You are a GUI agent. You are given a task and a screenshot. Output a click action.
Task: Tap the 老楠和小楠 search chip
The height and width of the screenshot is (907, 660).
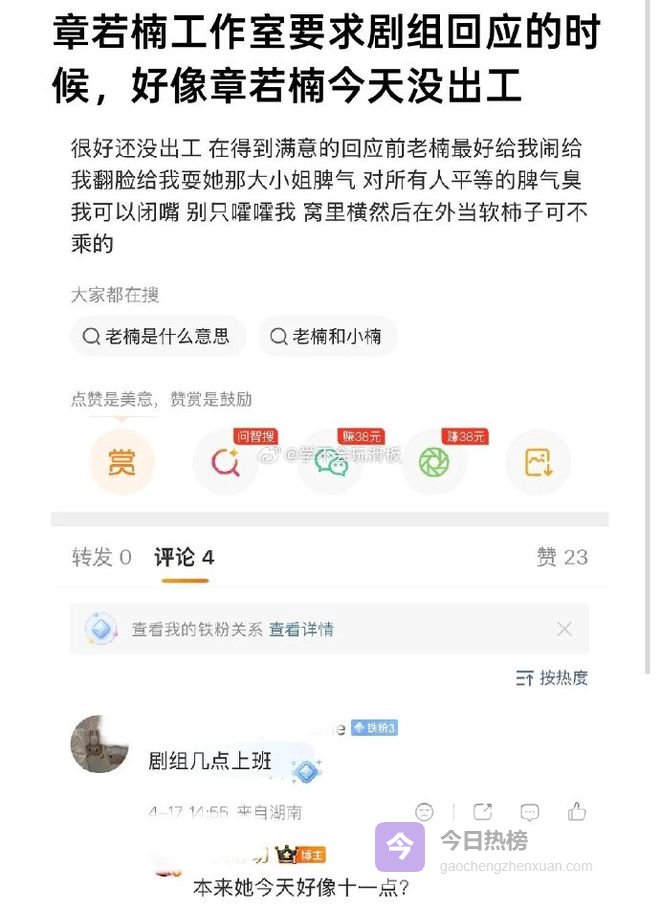coord(327,337)
